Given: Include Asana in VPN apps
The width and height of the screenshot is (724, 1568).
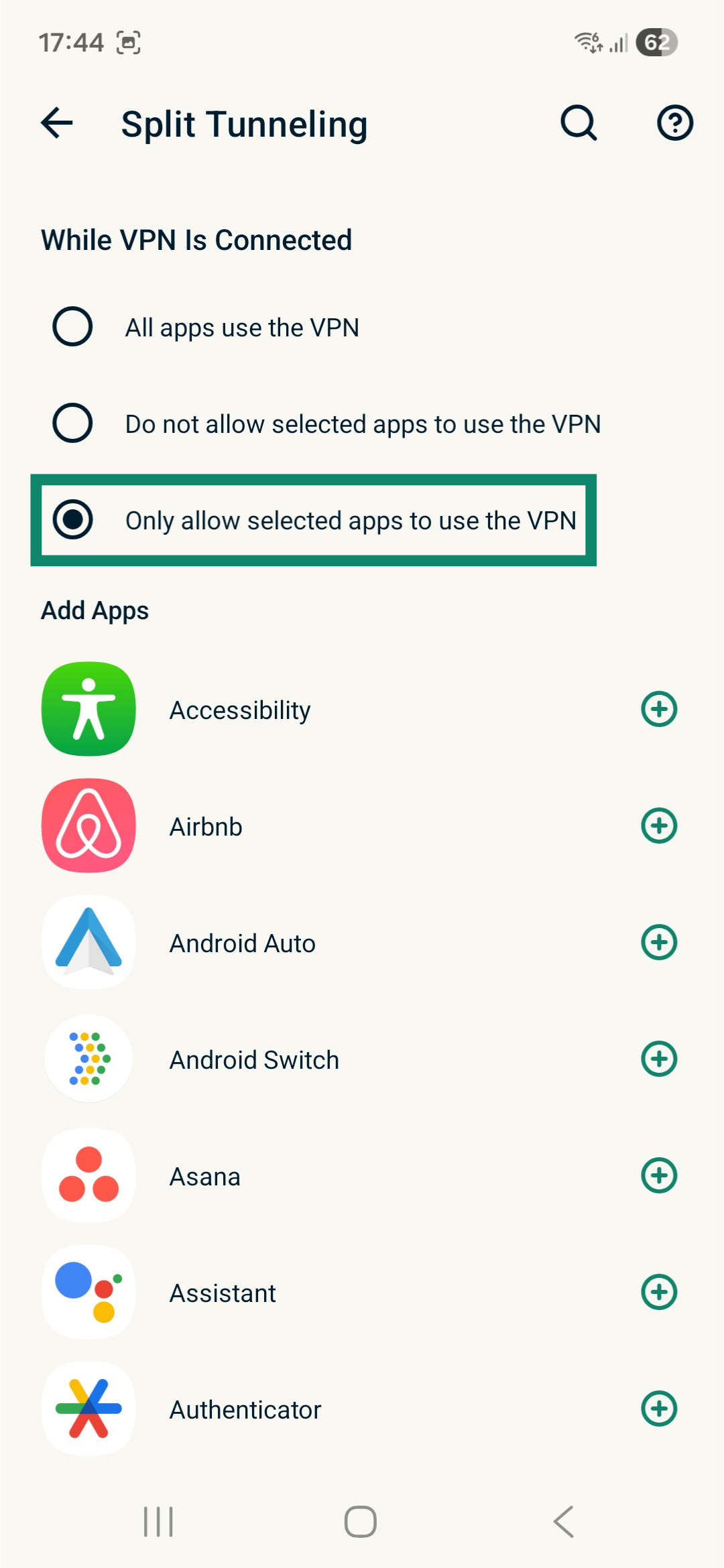Looking at the screenshot, I should click(x=659, y=1175).
